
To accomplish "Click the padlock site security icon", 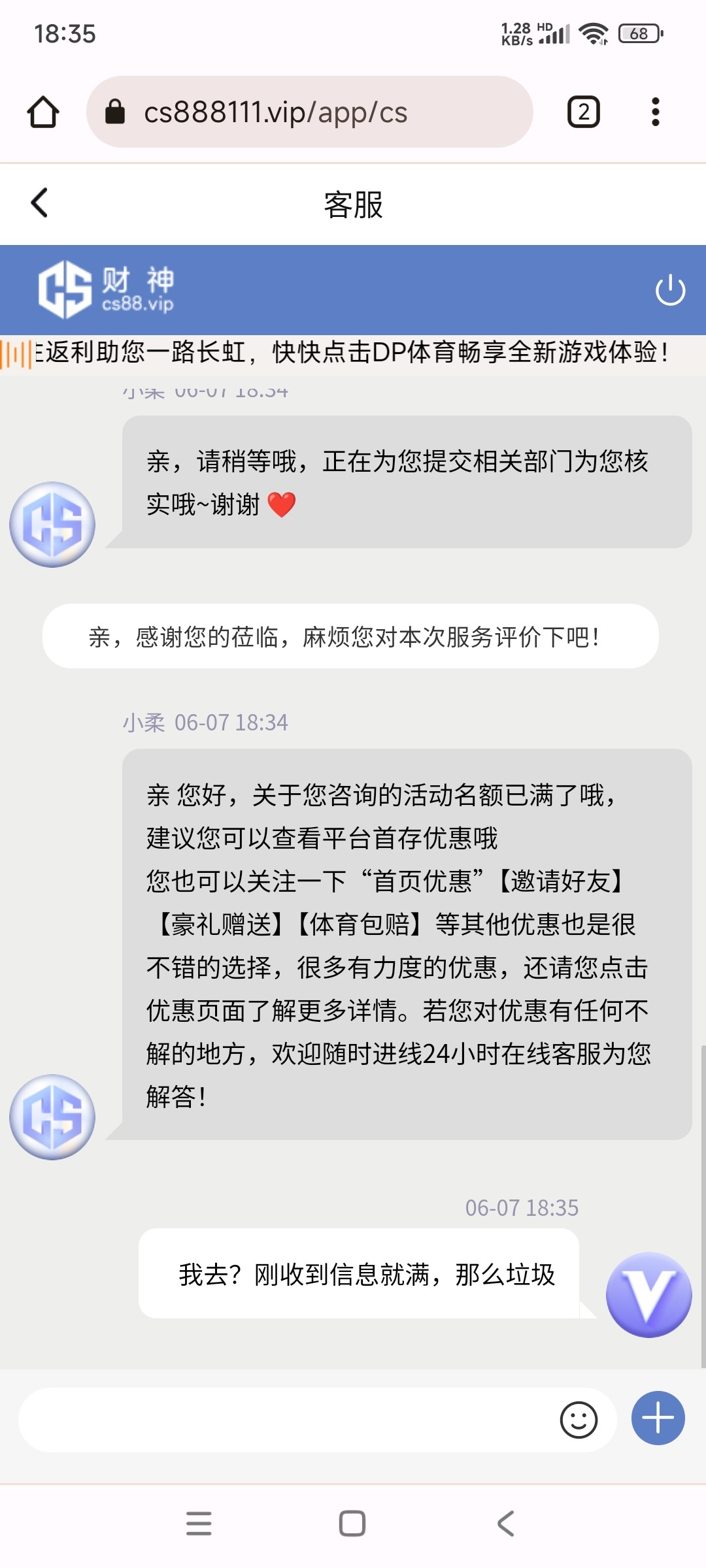I will tap(115, 112).
